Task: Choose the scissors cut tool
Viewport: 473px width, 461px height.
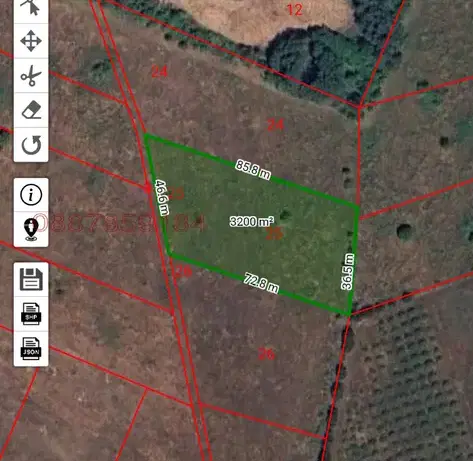Action: (31, 76)
